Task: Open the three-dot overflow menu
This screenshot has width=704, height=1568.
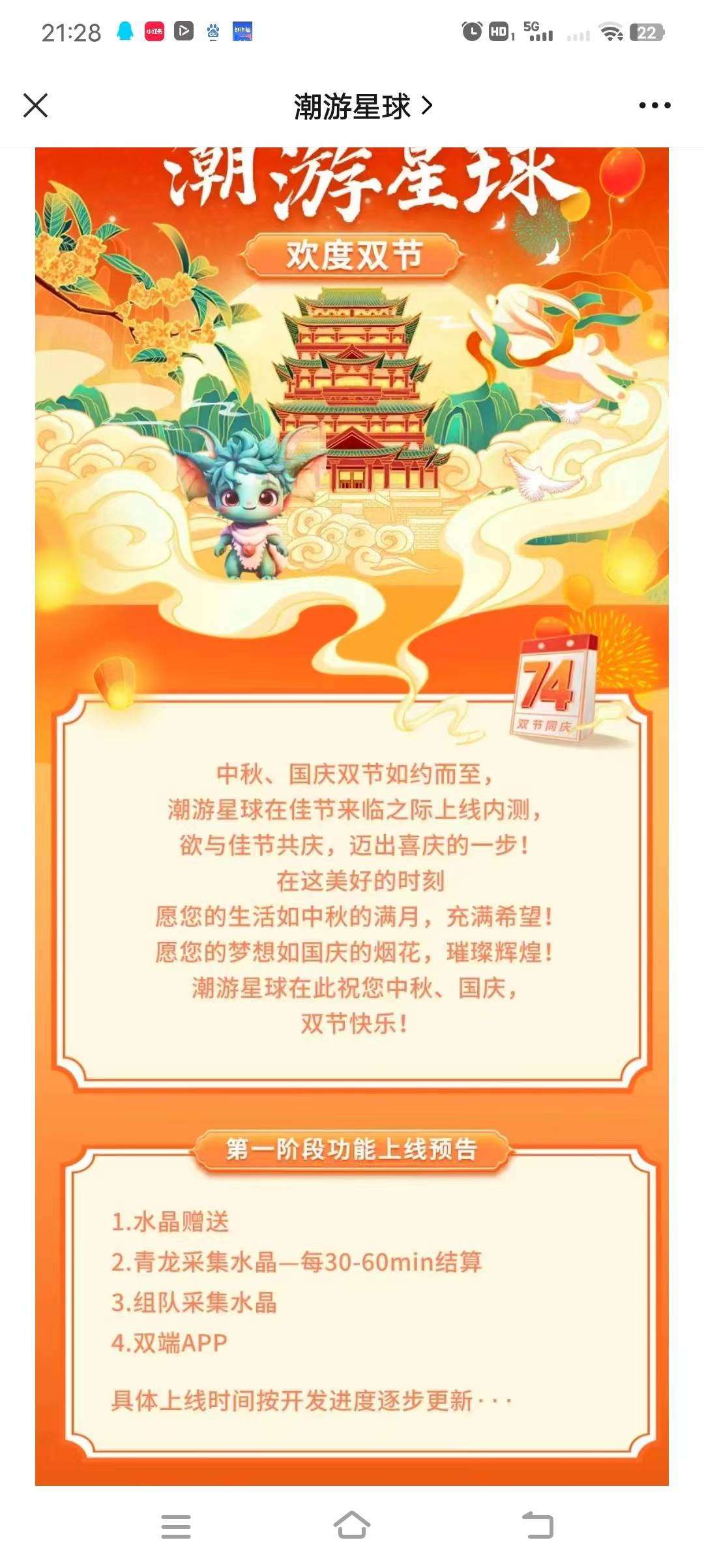Action: 654,106
